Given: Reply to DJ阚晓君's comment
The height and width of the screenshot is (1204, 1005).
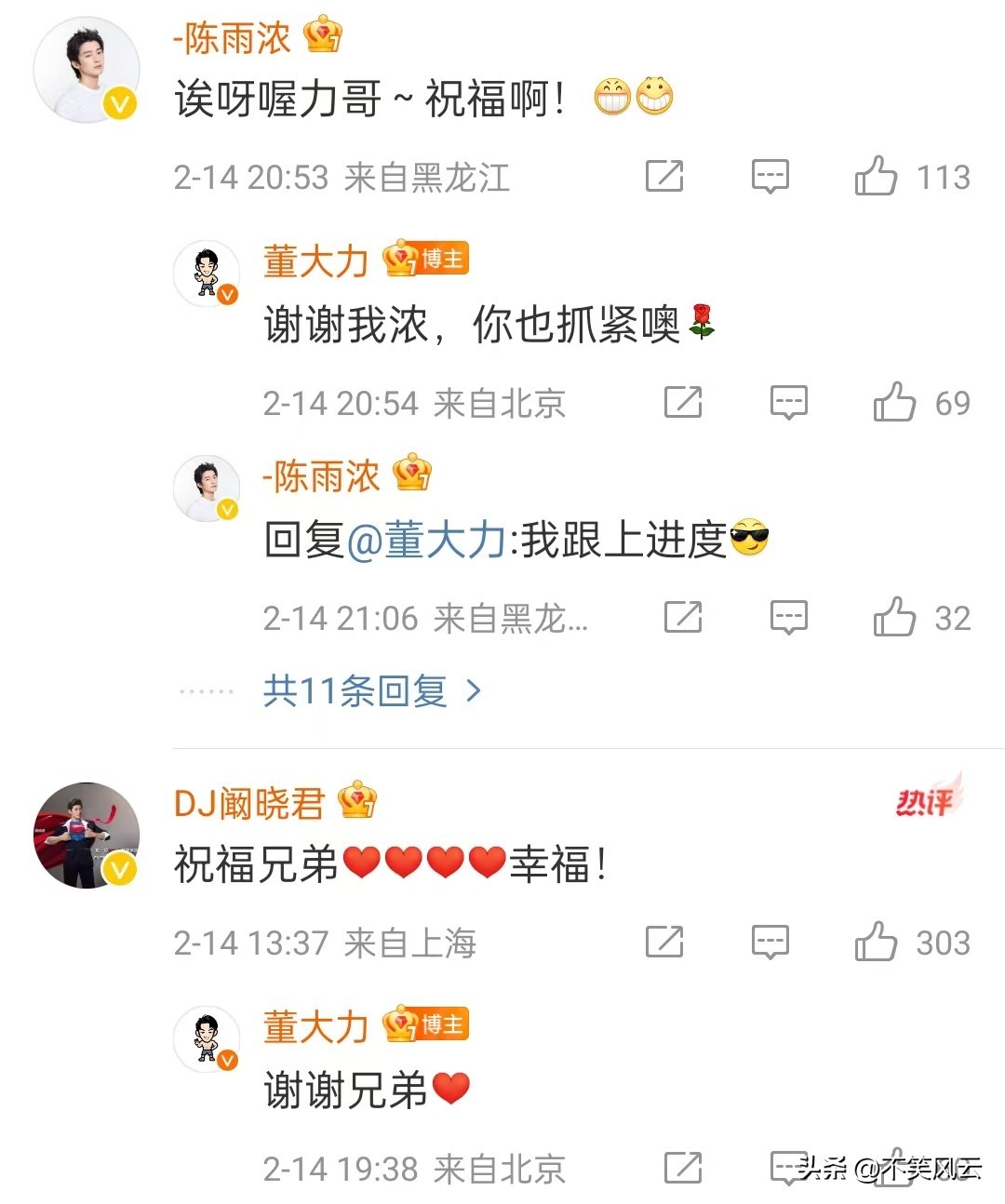Looking at the screenshot, I should tap(770, 942).
